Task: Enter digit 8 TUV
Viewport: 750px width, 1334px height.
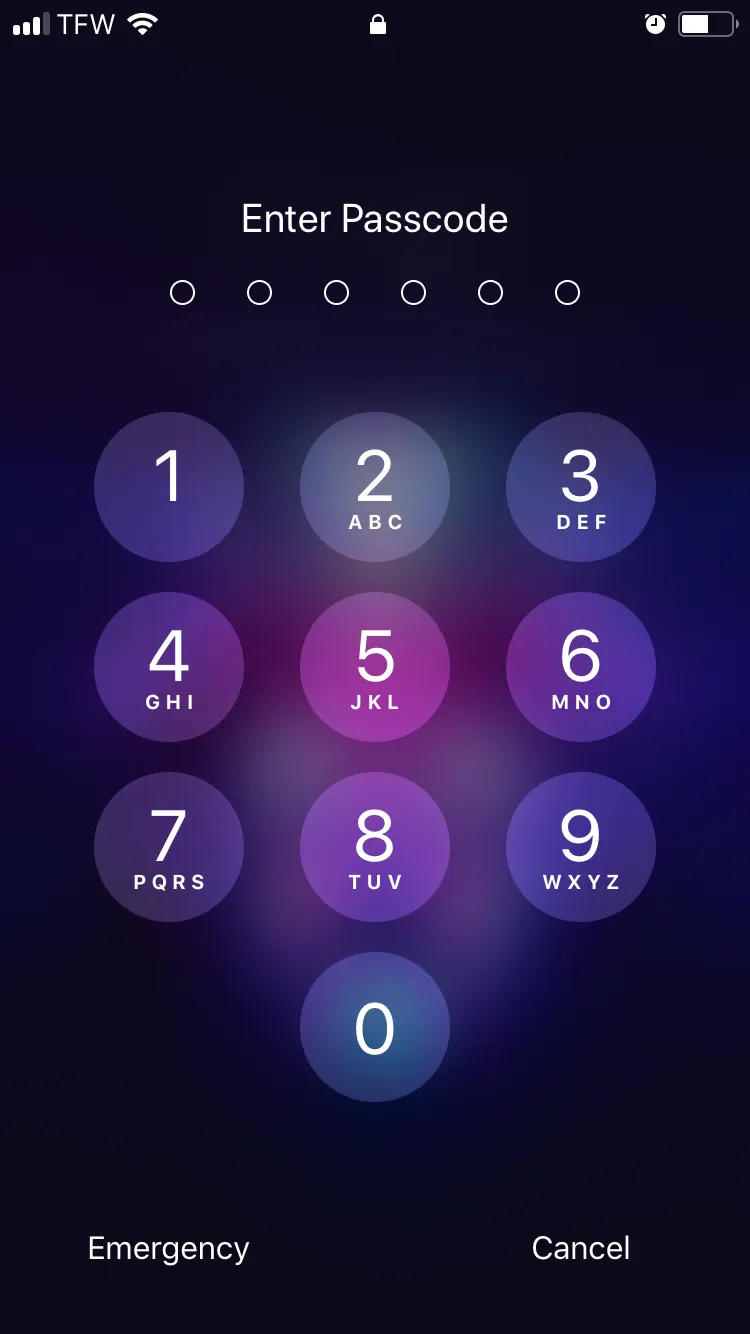Action: 375,847
